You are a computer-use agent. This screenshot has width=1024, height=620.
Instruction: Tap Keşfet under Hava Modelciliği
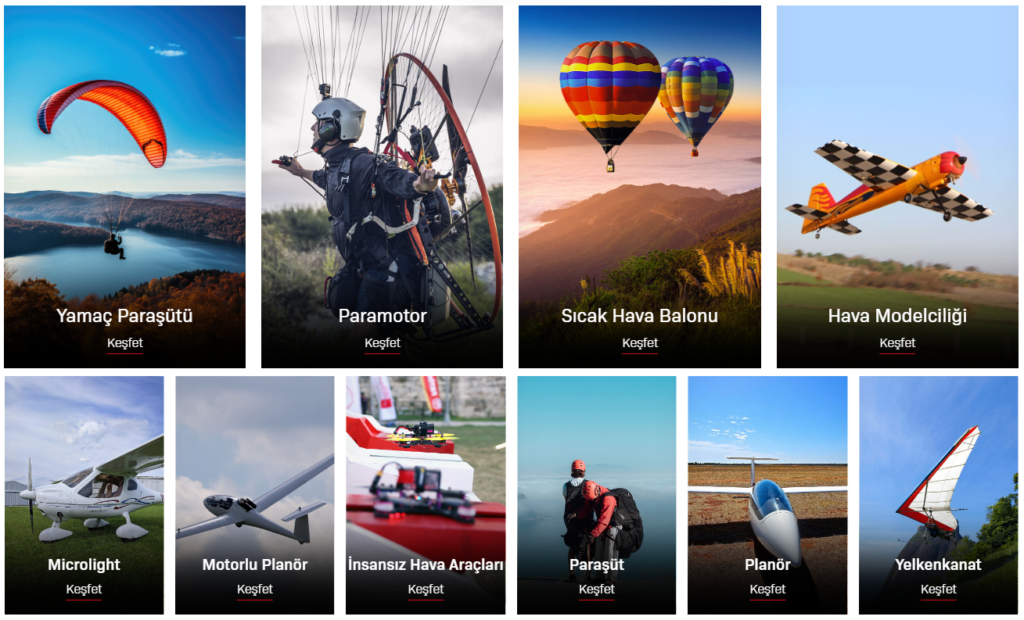point(897,343)
